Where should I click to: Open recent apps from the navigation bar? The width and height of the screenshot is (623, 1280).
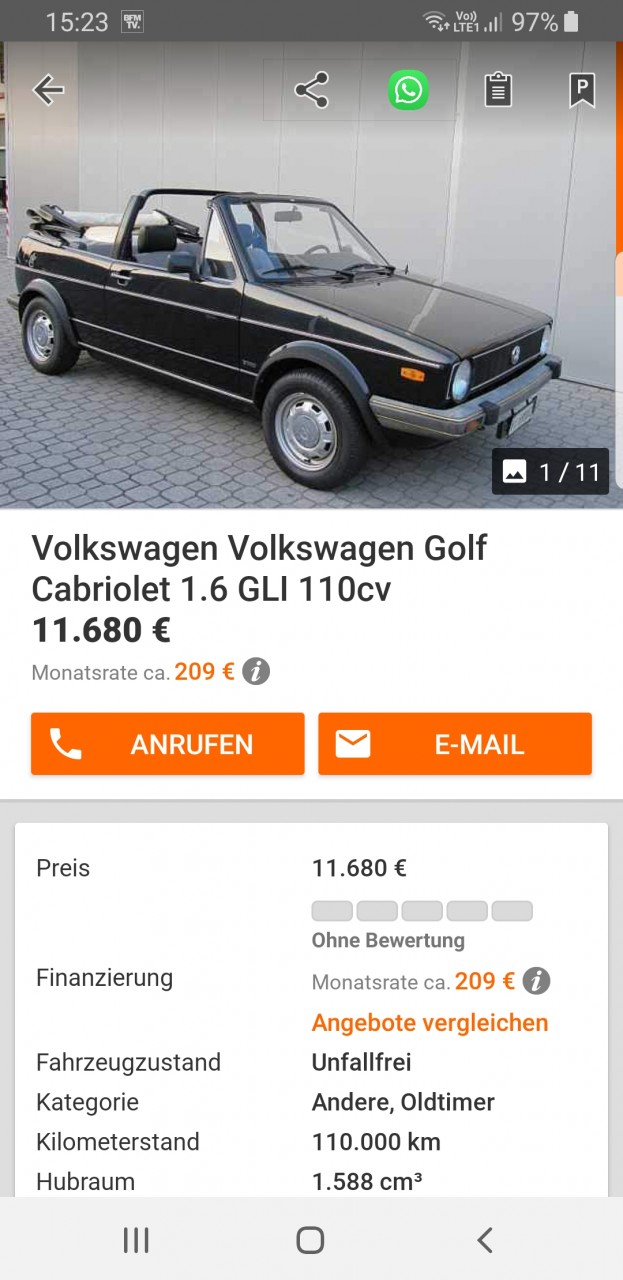(x=136, y=1240)
